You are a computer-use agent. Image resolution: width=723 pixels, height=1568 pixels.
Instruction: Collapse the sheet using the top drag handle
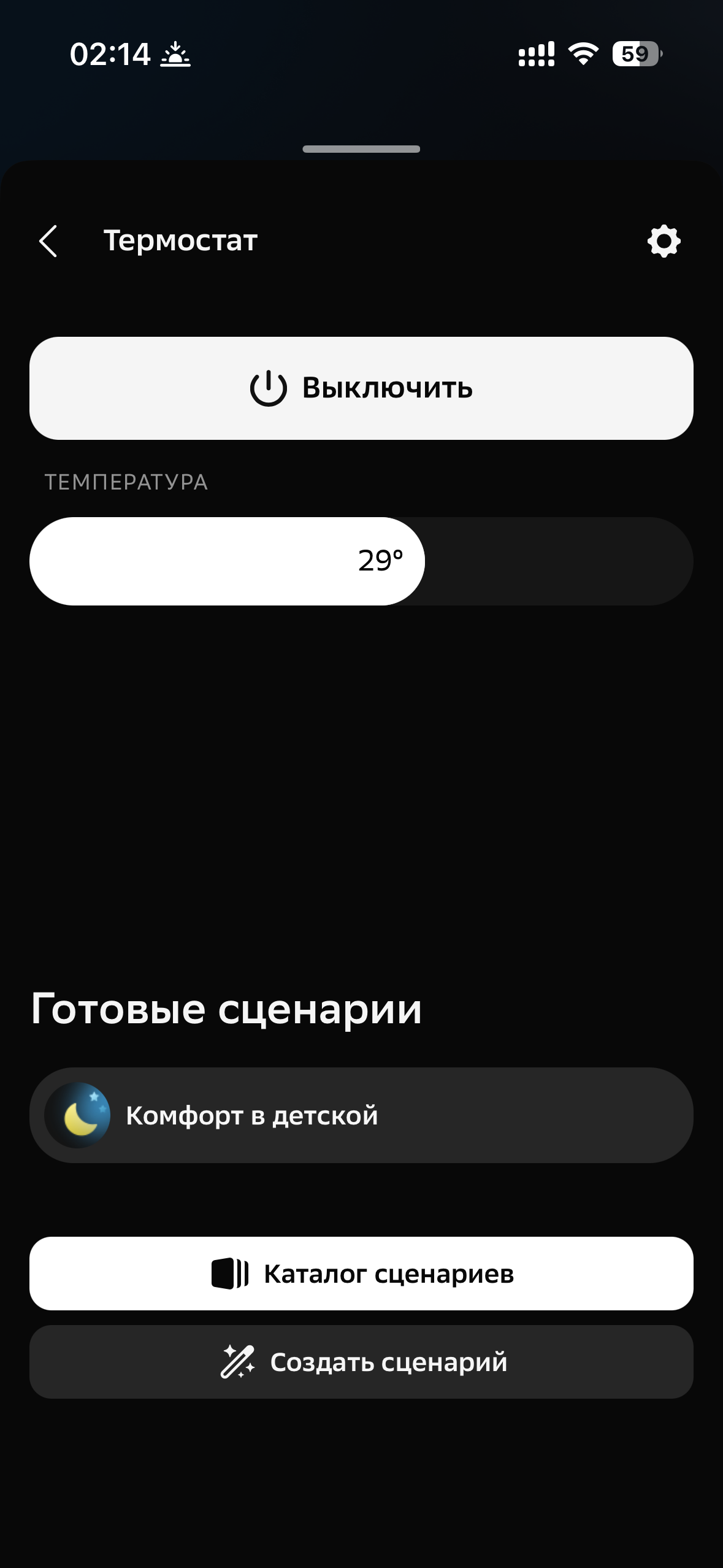[x=361, y=147]
